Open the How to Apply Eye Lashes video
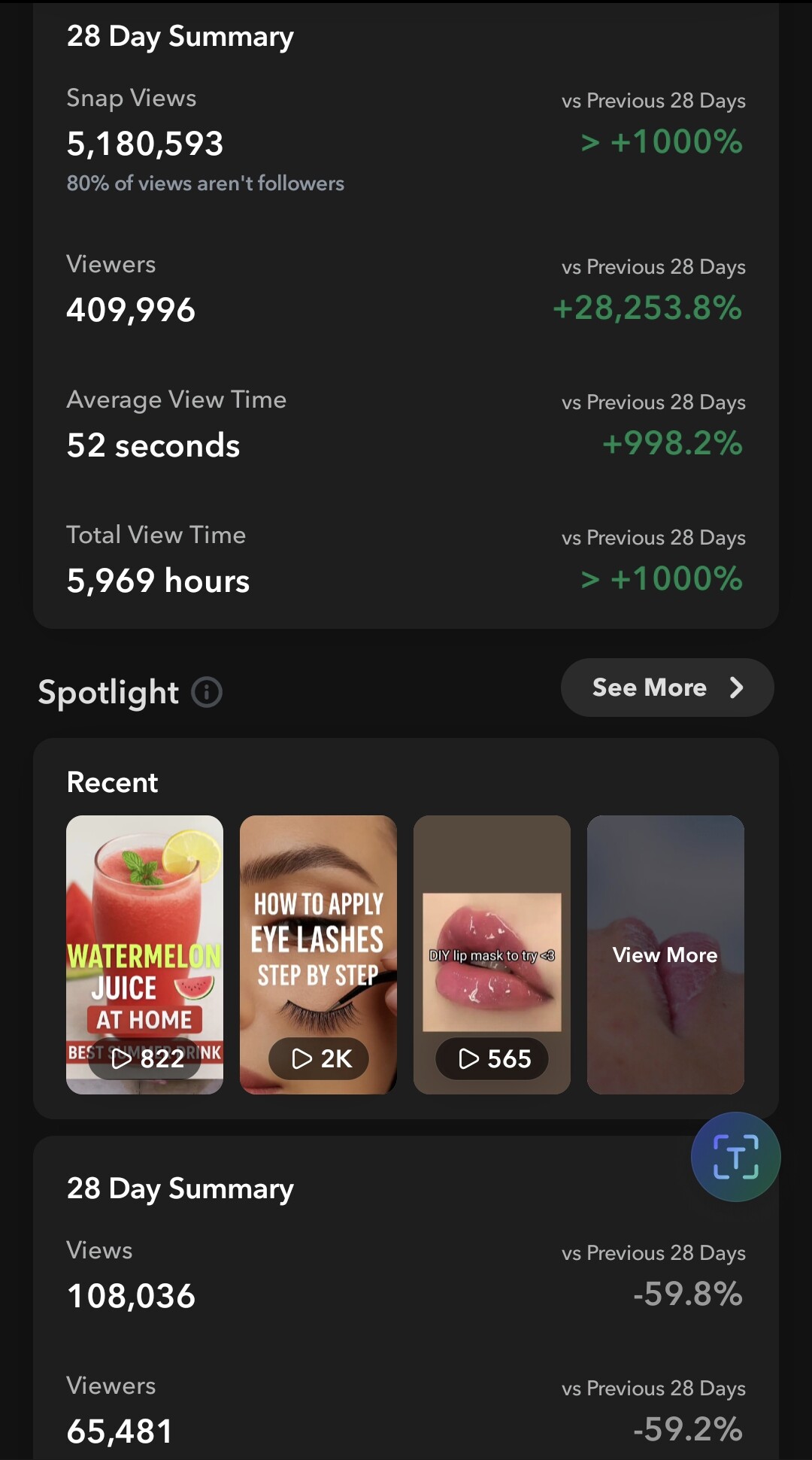 (318, 954)
